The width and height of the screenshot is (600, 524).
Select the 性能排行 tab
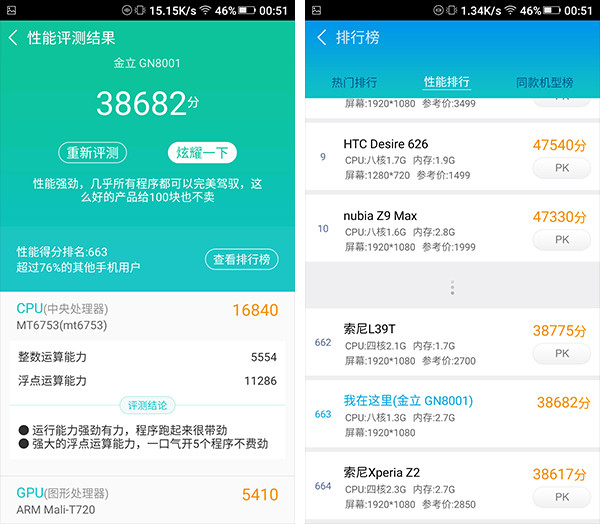coord(446,83)
